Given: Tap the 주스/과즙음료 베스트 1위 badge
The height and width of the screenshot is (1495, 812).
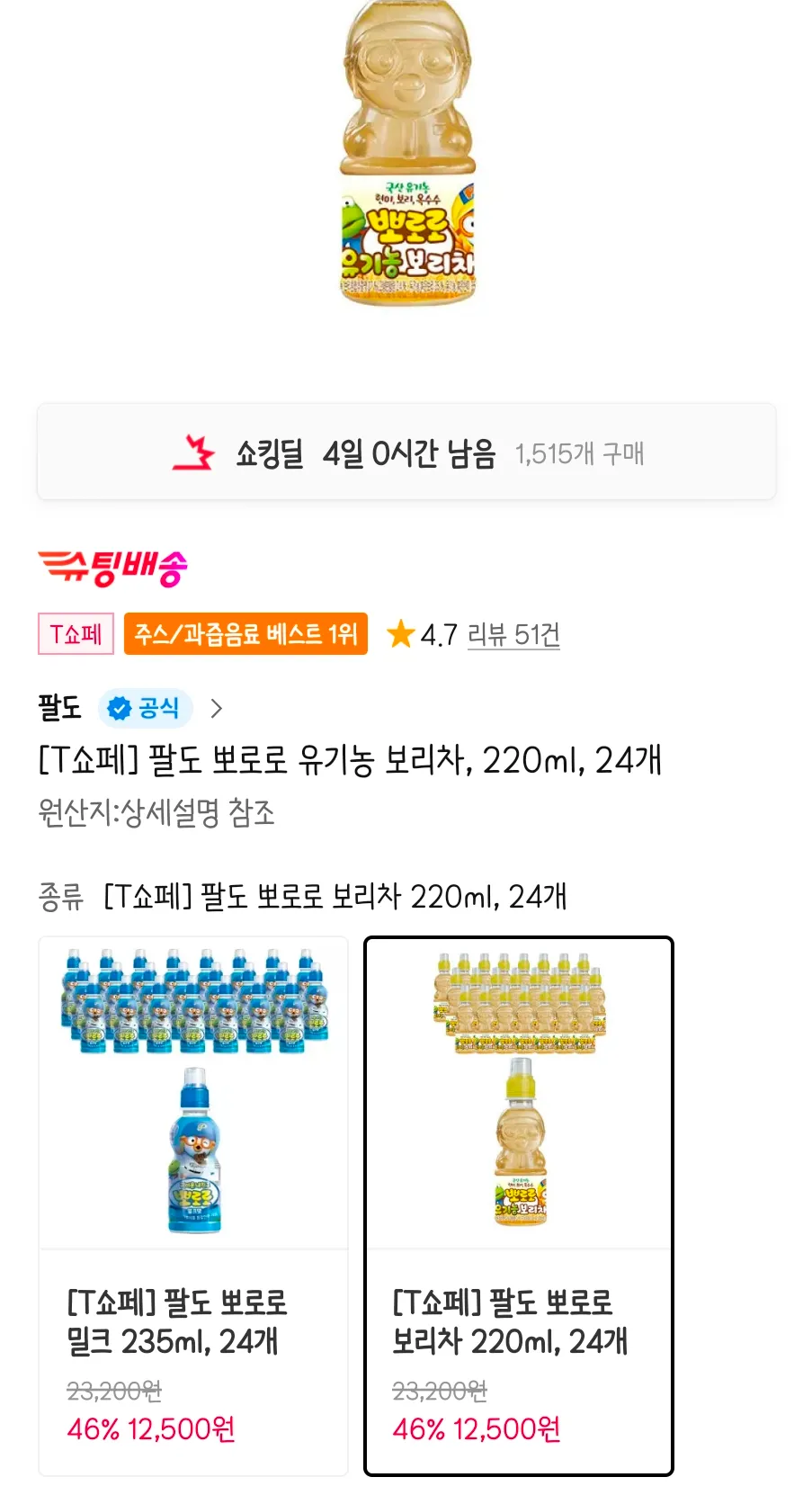Looking at the screenshot, I should click(x=245, y=634).
